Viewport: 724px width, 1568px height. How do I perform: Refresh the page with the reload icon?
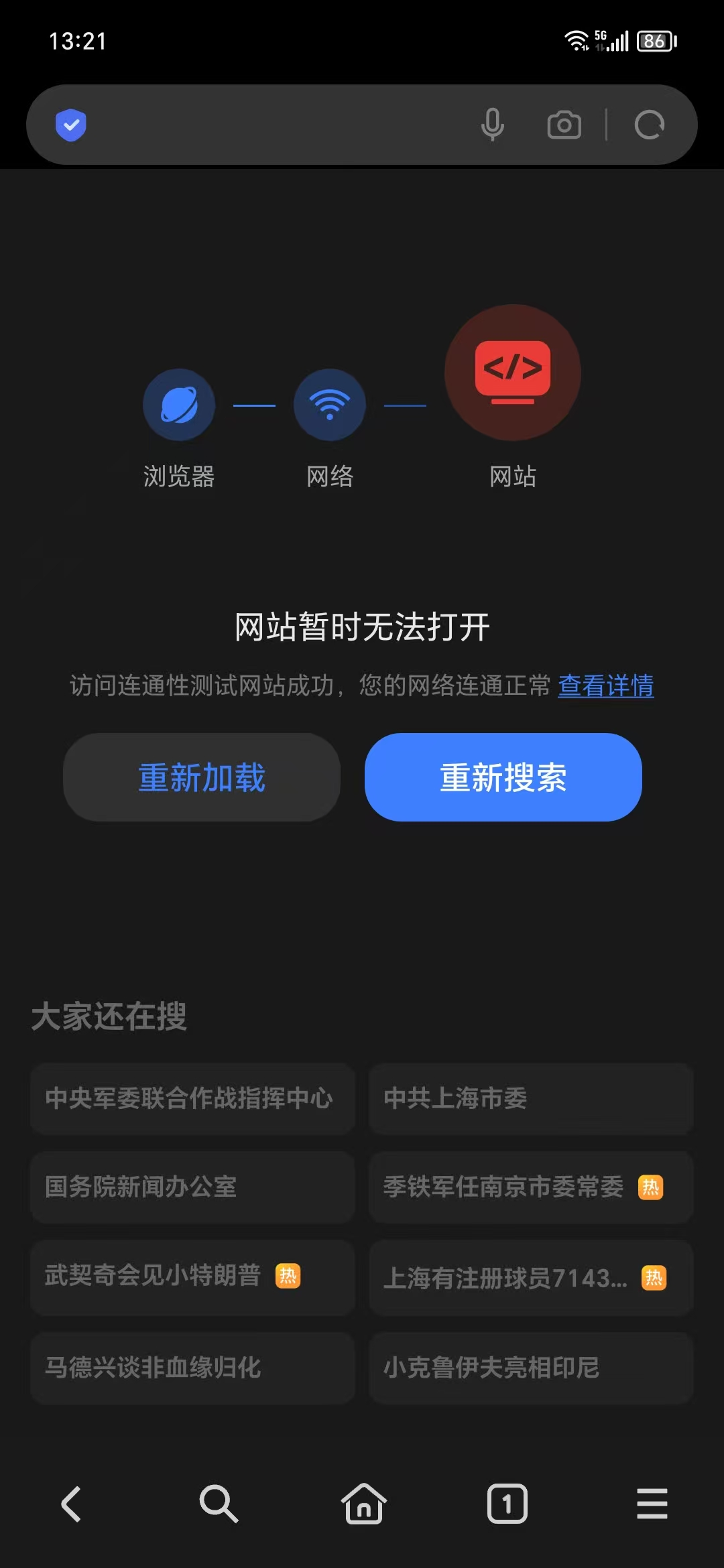(649, 125)
